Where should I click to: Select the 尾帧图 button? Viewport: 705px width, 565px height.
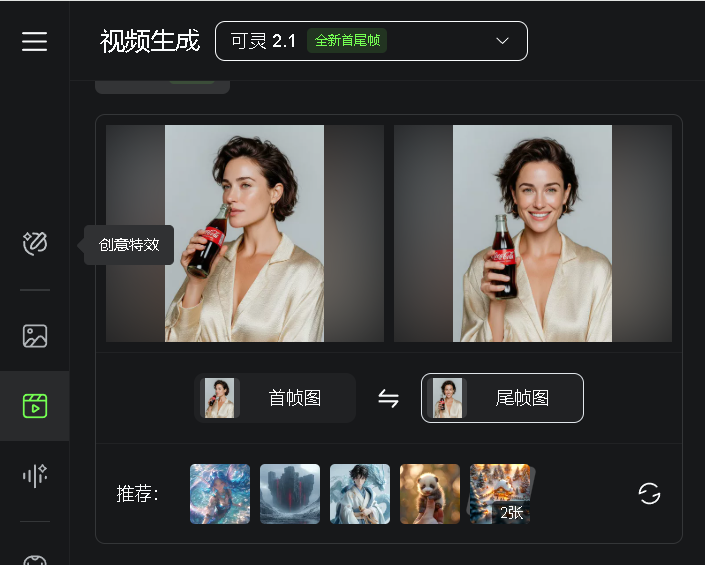coord(502,398)
